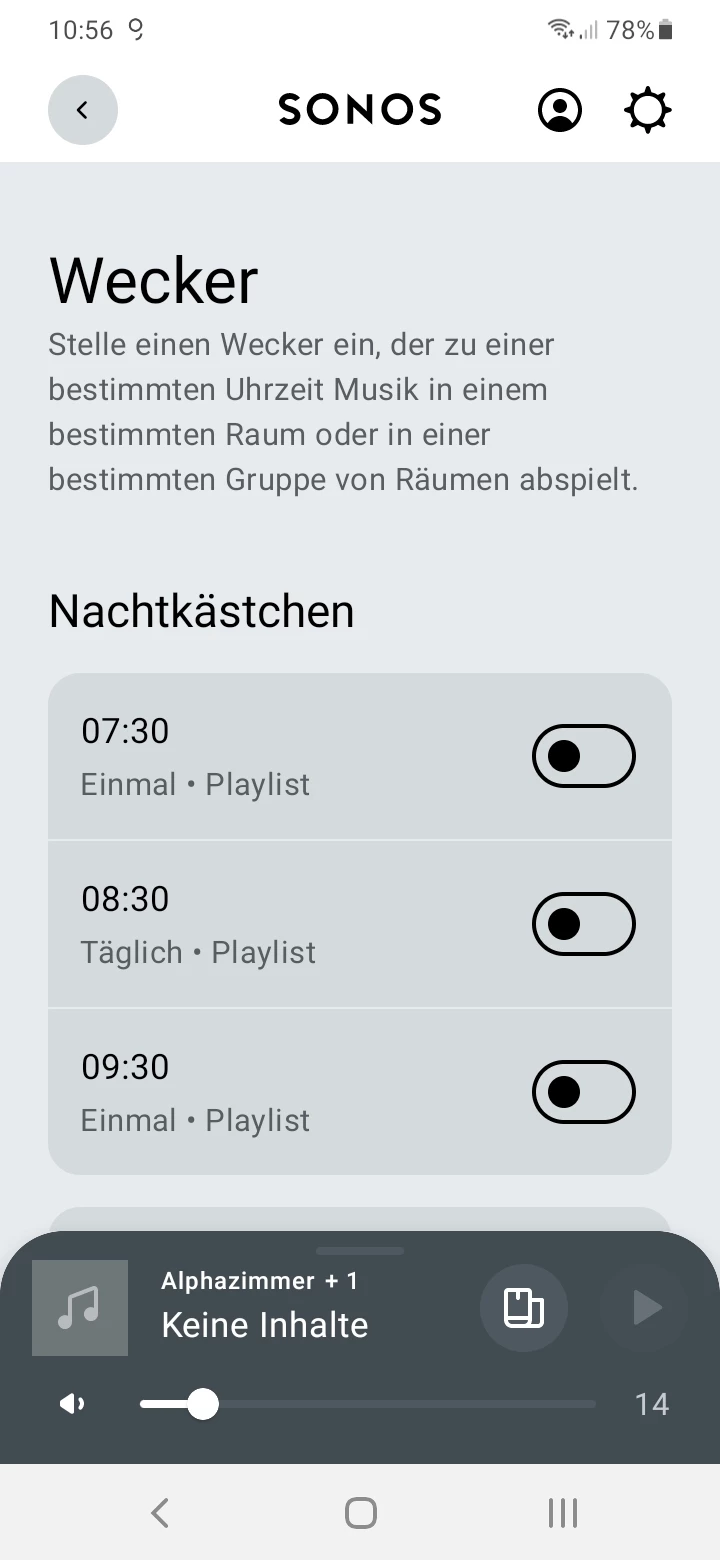Go back using the arrow button
This screenshot has width=720, height=1560.
coord(83,110)
